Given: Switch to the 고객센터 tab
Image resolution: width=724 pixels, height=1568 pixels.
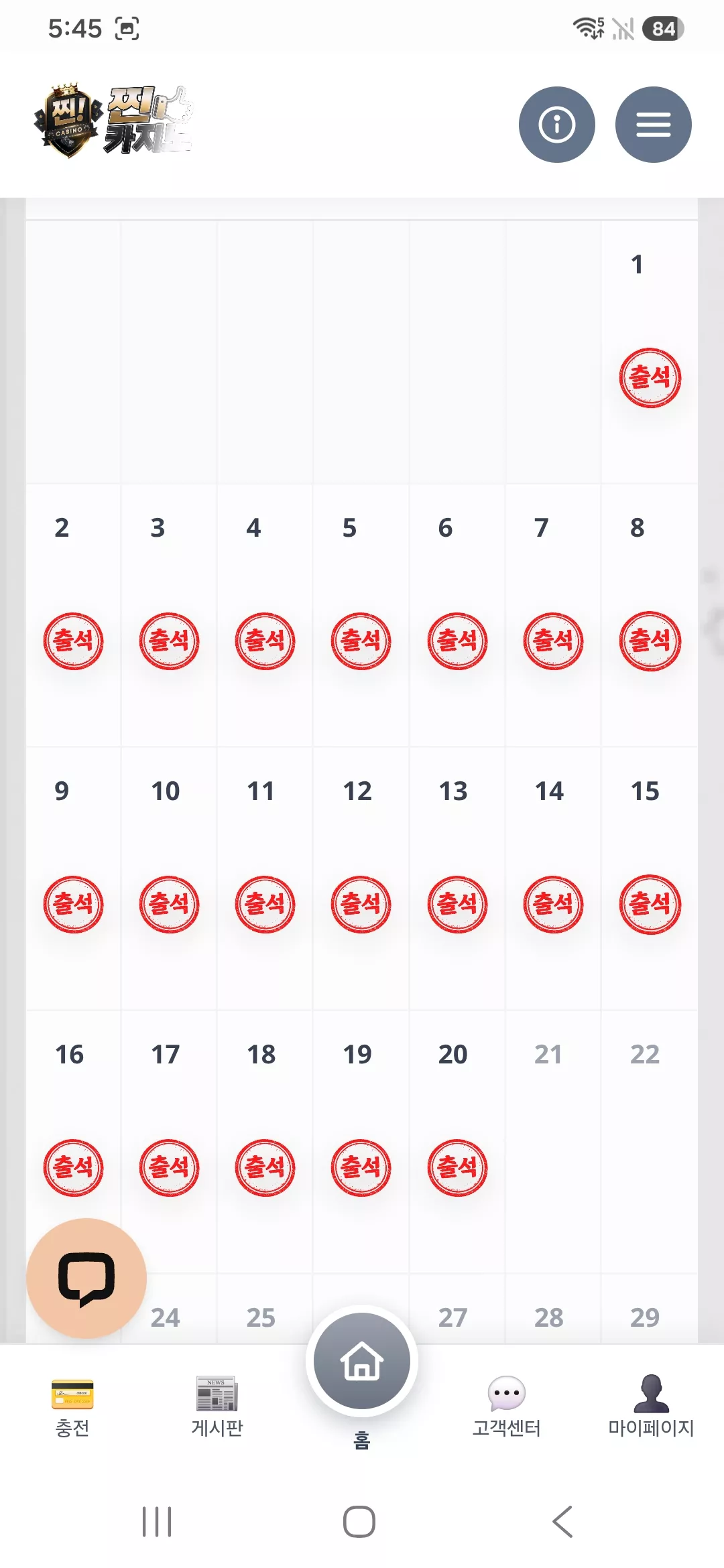Looking at the screenshot, I should click(x=507, y=1407).
